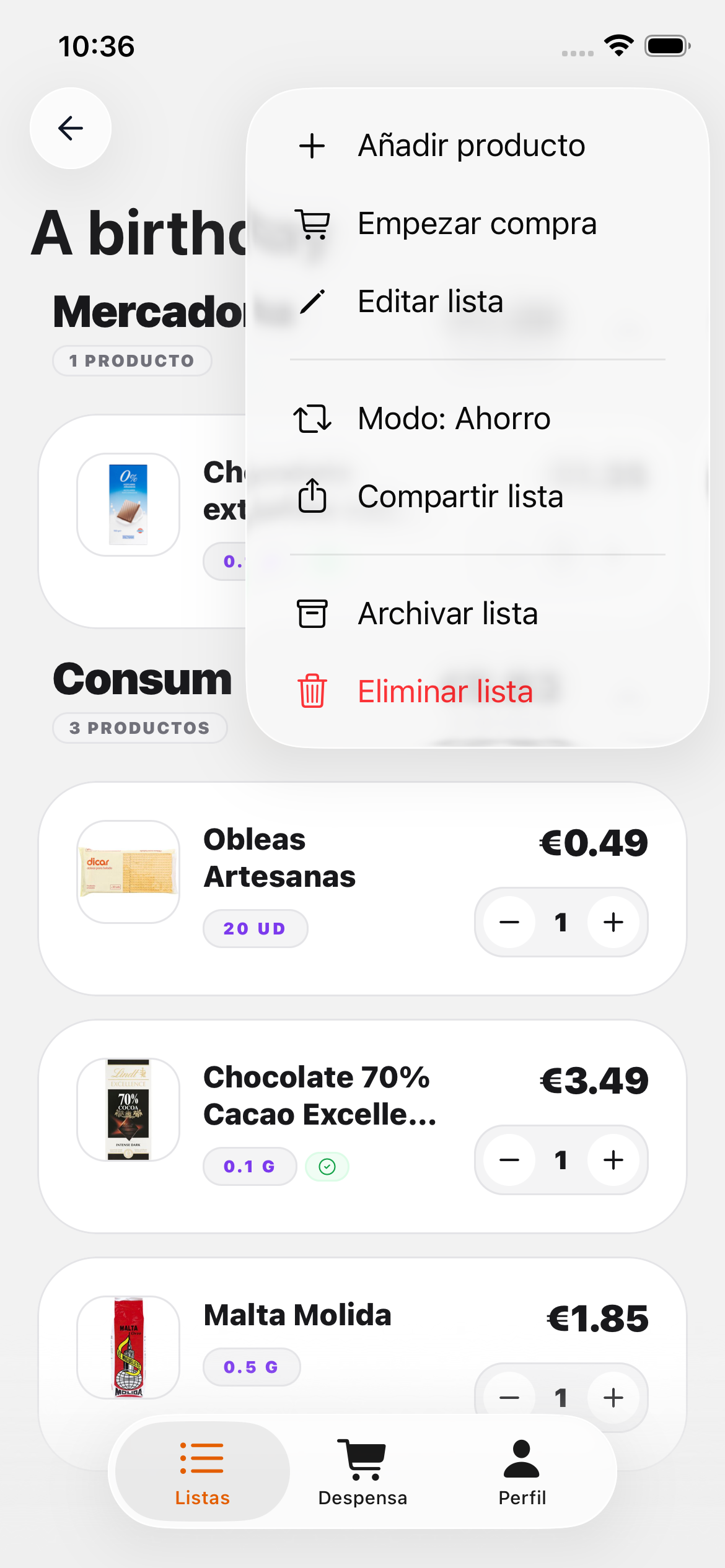
Task: Click the archive box icon for Archivar lista
Action: point(312,612)
